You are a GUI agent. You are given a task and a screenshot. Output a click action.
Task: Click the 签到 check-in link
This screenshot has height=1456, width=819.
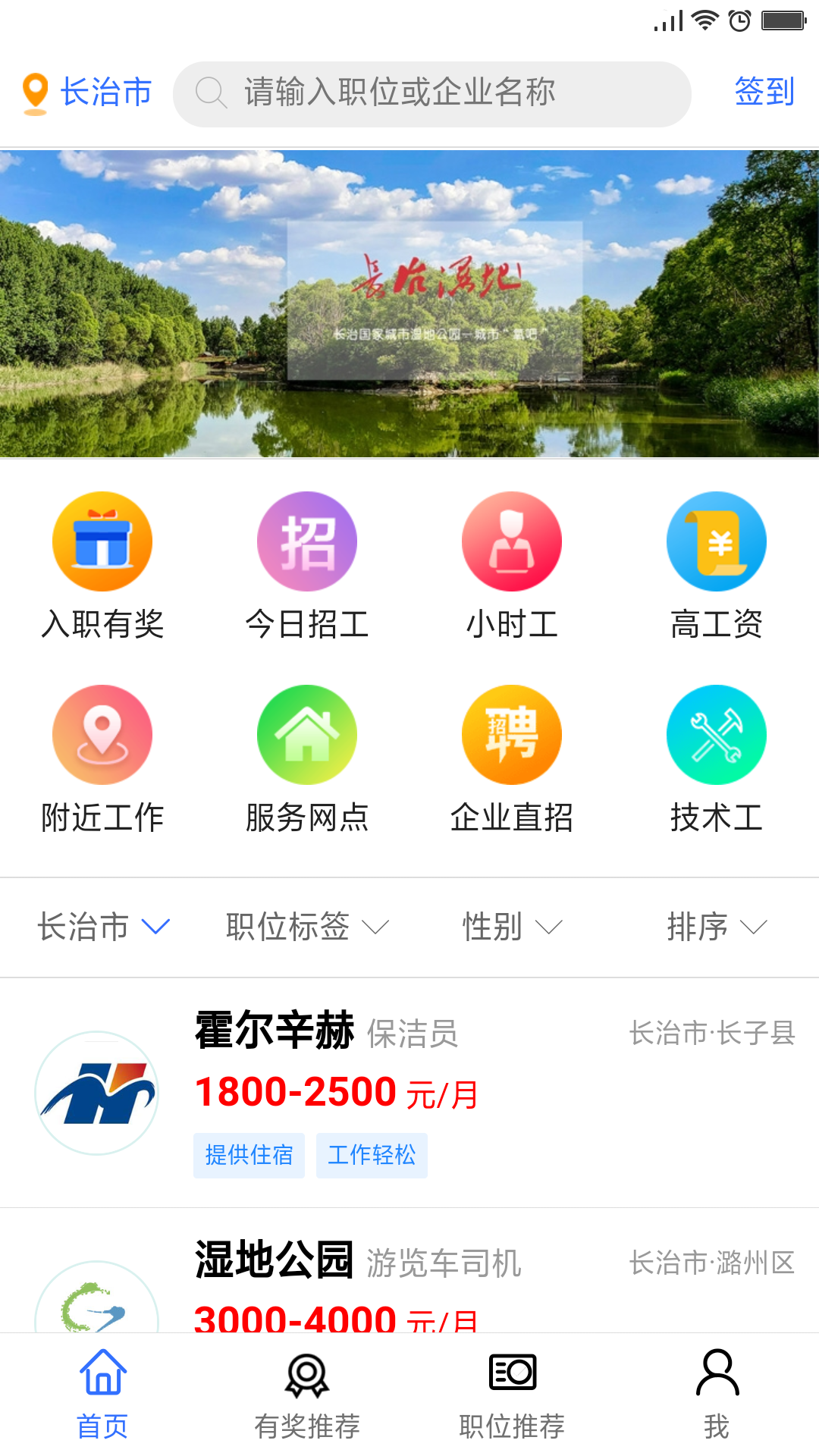764,92
